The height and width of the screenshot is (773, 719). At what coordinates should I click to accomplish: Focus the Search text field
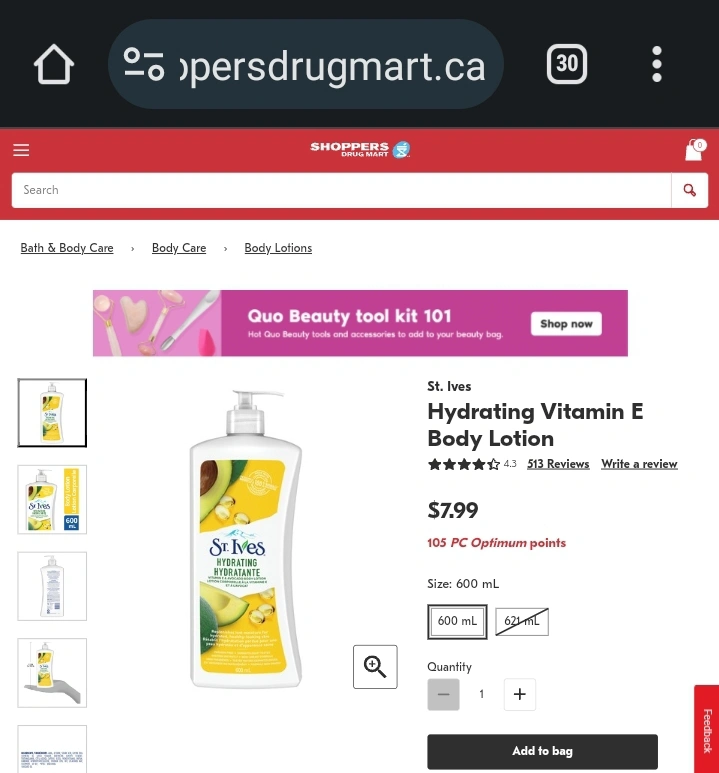pyautogui.click(x=340, y=190)
